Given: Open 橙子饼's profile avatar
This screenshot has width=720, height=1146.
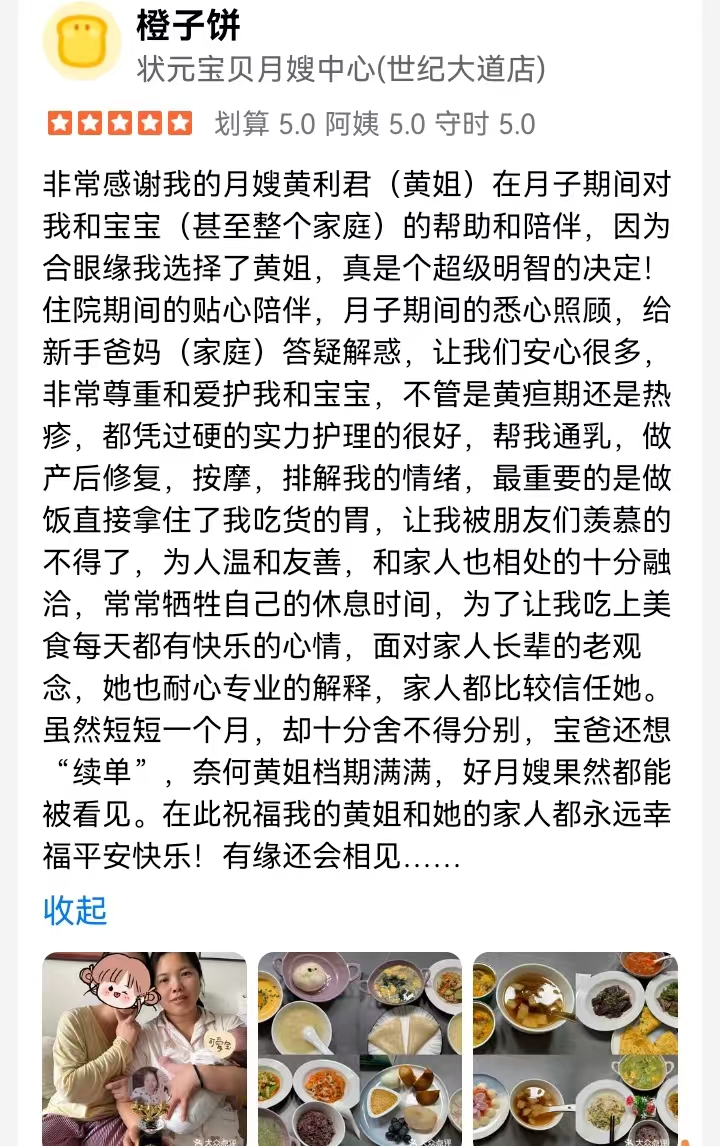Looking at the screenshot, I should click(x=82, y=42).
